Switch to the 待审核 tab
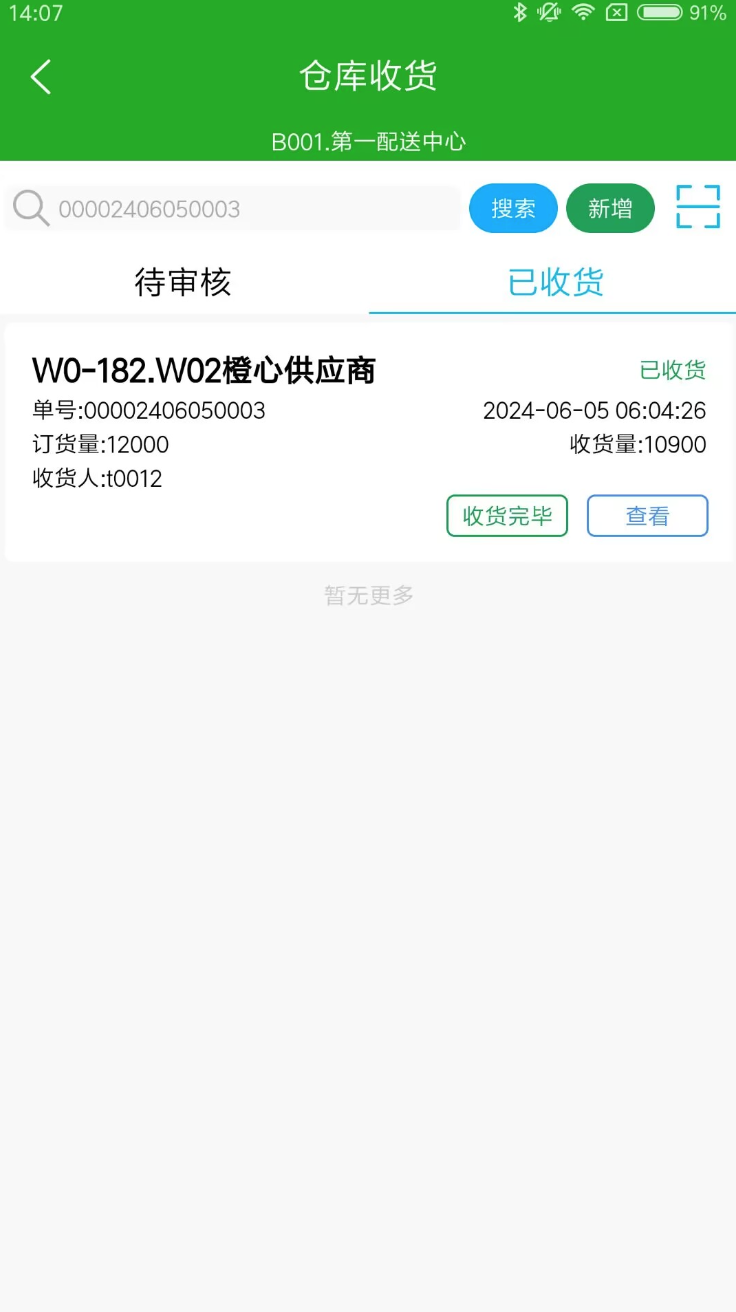 click(183, 283)
